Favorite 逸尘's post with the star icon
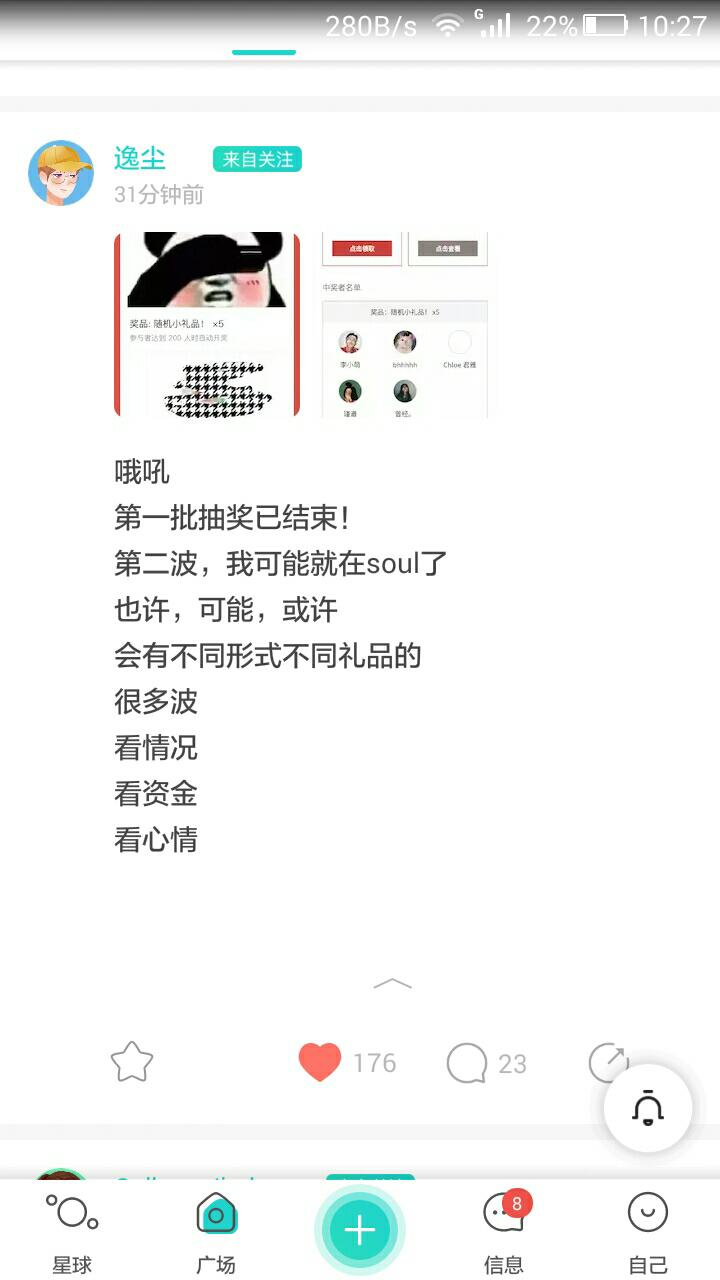720x1280 pixels. [132, 1062]
